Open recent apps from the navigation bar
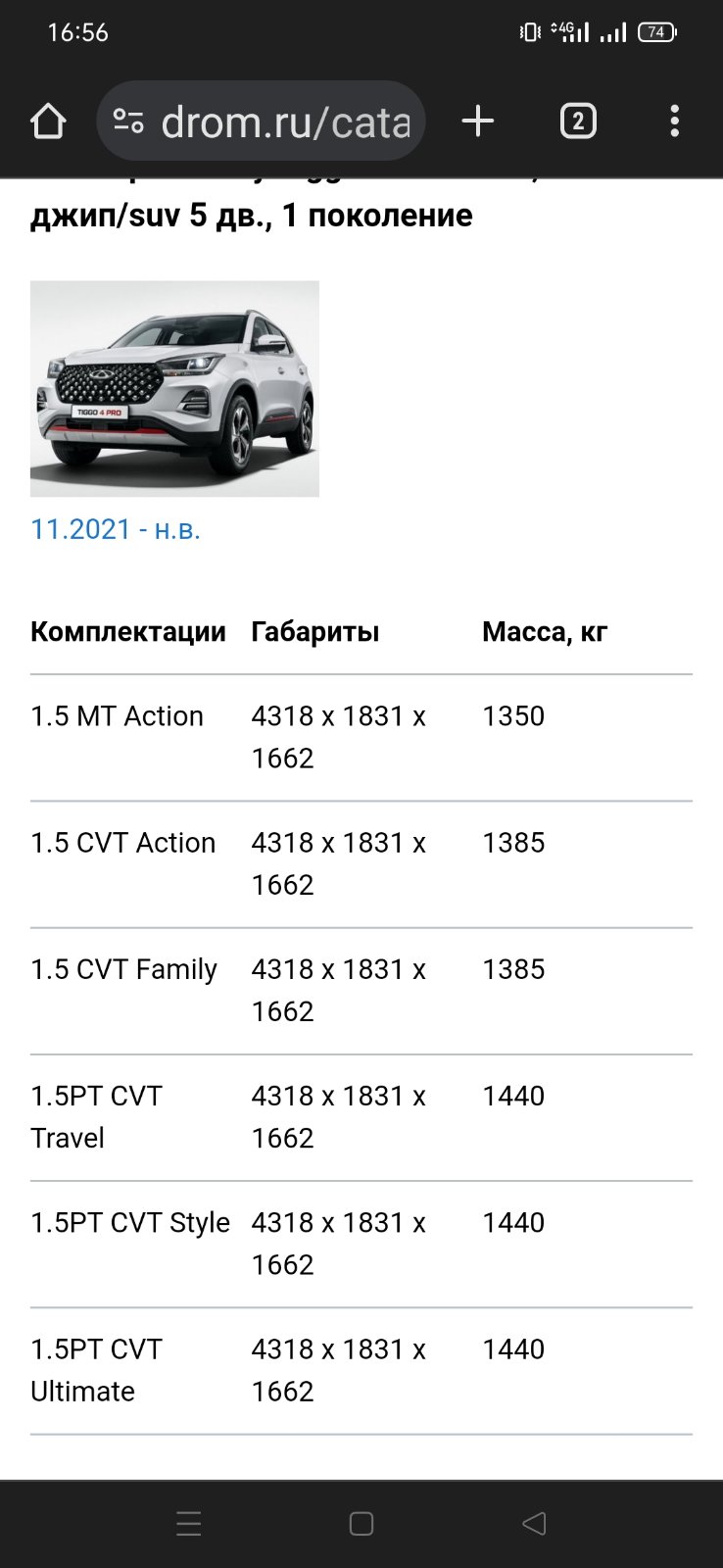This screenshot has height=1568, width=723. 188,1524
